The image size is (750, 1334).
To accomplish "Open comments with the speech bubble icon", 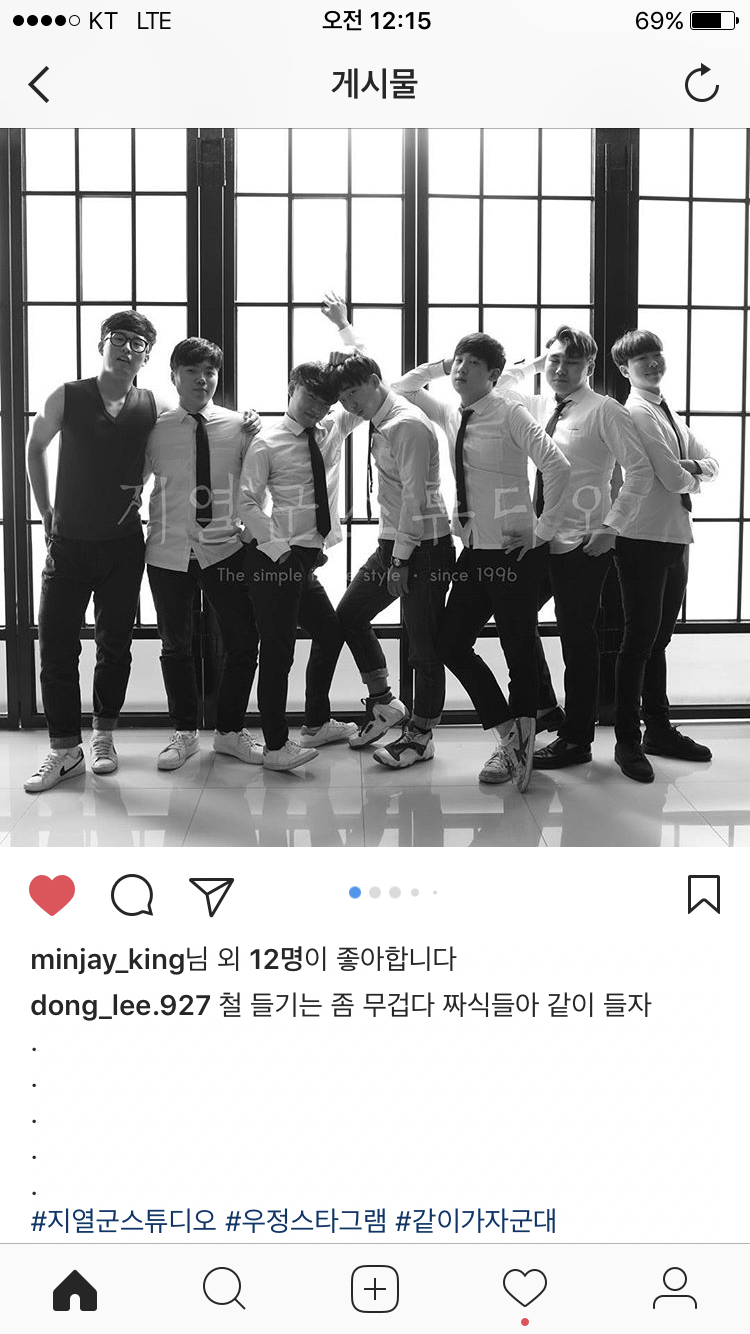I will point(132,895).
